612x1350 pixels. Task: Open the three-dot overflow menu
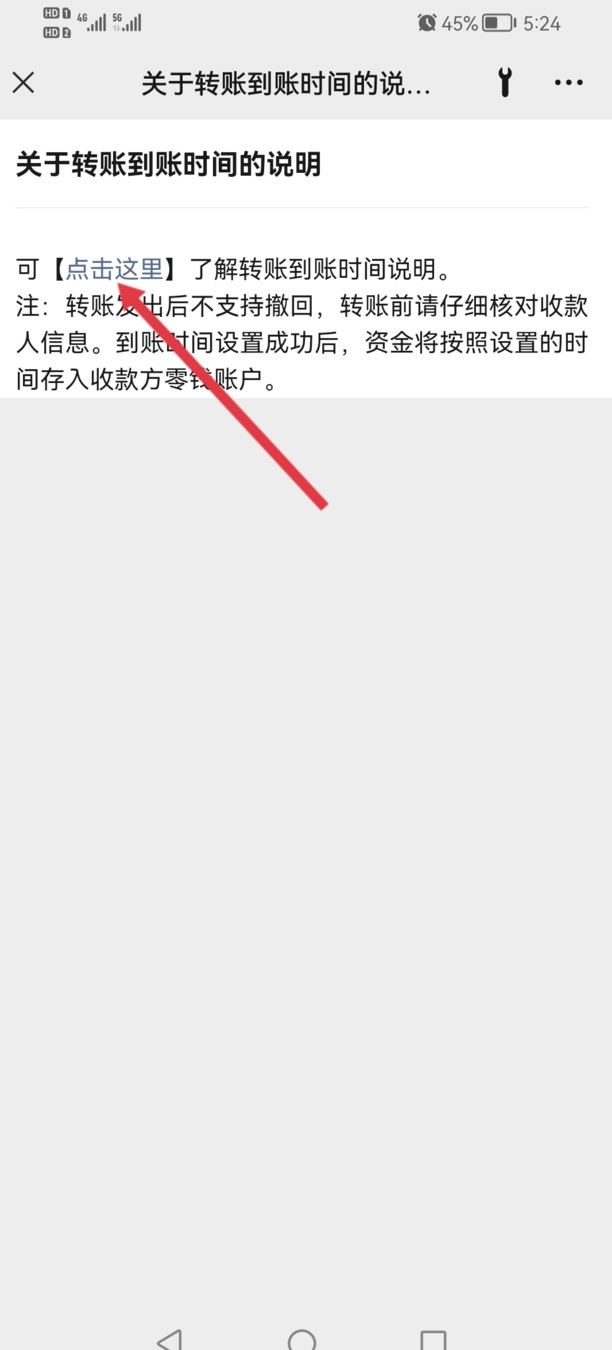point(568,83)
